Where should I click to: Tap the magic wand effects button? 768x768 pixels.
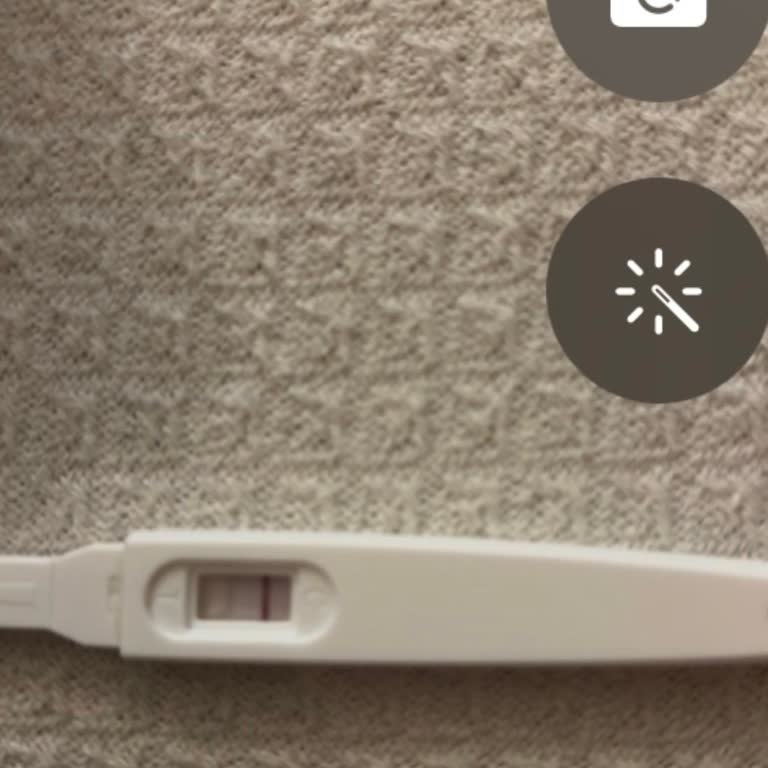tap(658, 291)
